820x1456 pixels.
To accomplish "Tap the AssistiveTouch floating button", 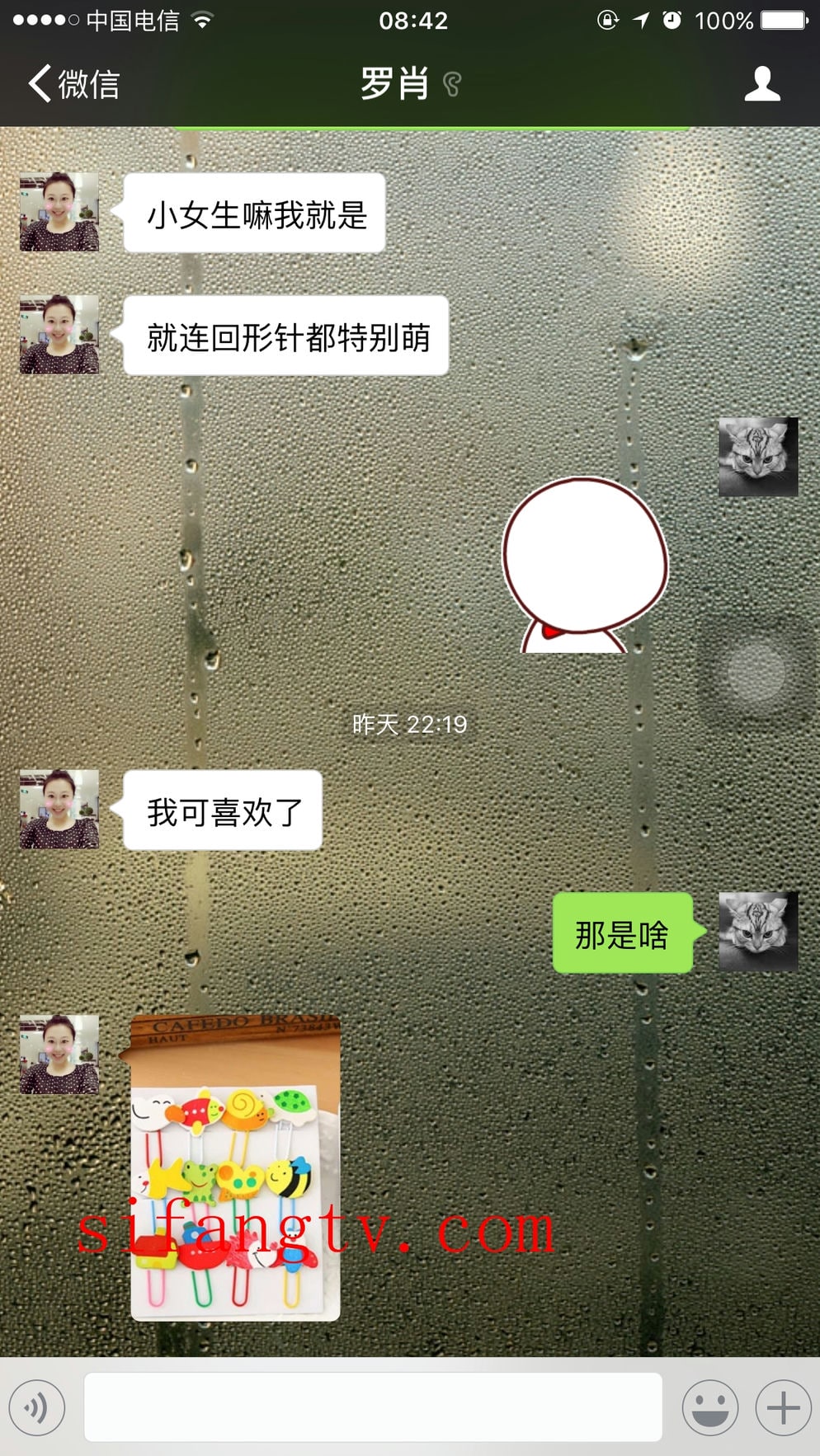I will pos(756,672).
